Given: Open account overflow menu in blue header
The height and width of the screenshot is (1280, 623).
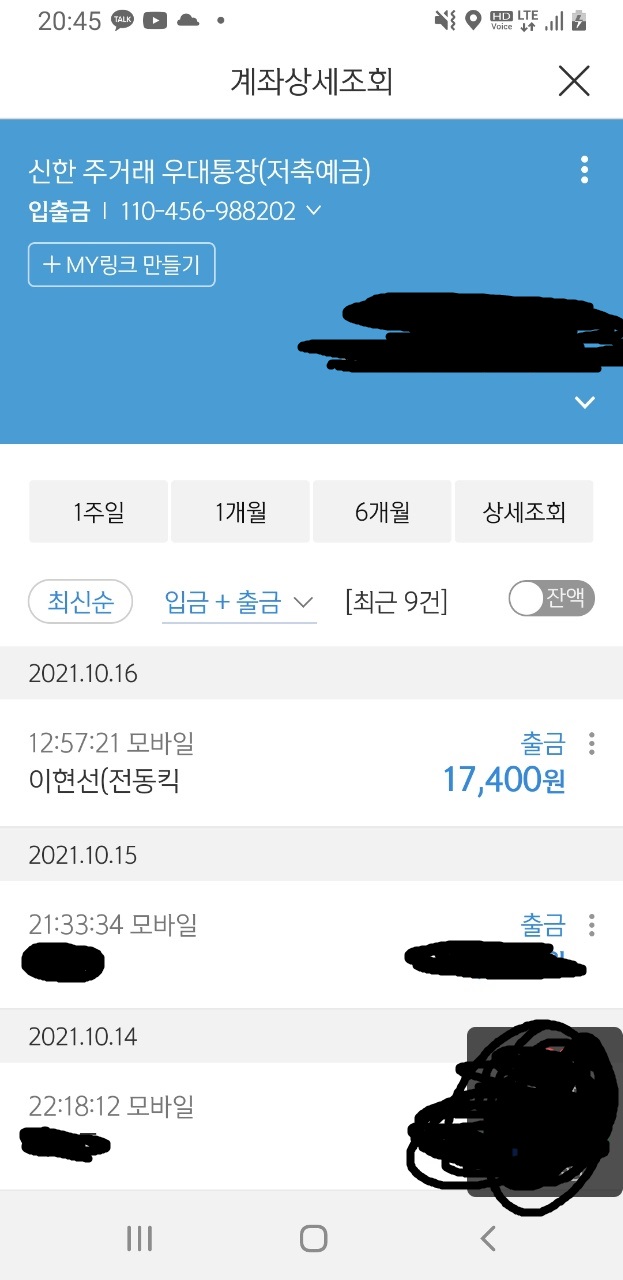Looking at the screenshot, I should [585, 170].
